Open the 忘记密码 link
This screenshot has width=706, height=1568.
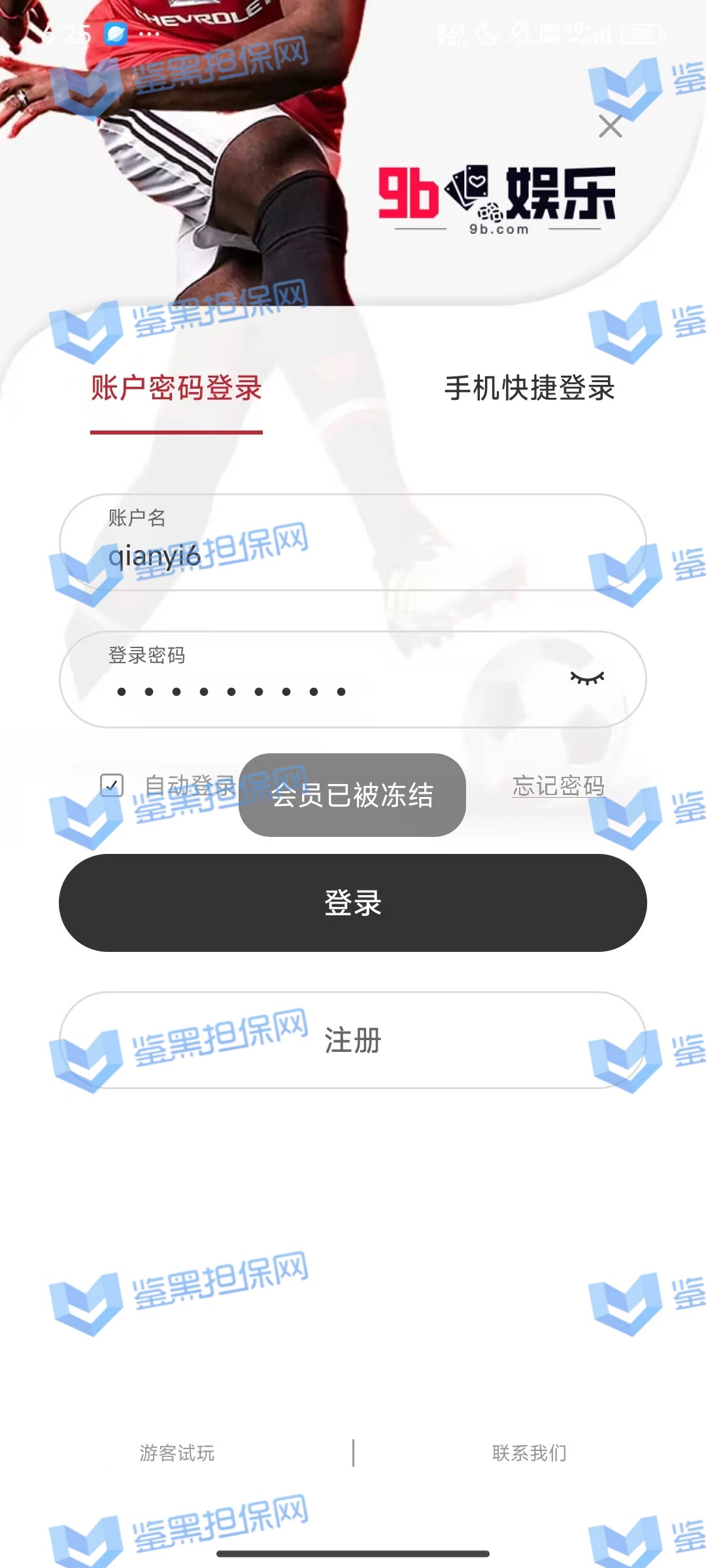click(x=558, y=785)
